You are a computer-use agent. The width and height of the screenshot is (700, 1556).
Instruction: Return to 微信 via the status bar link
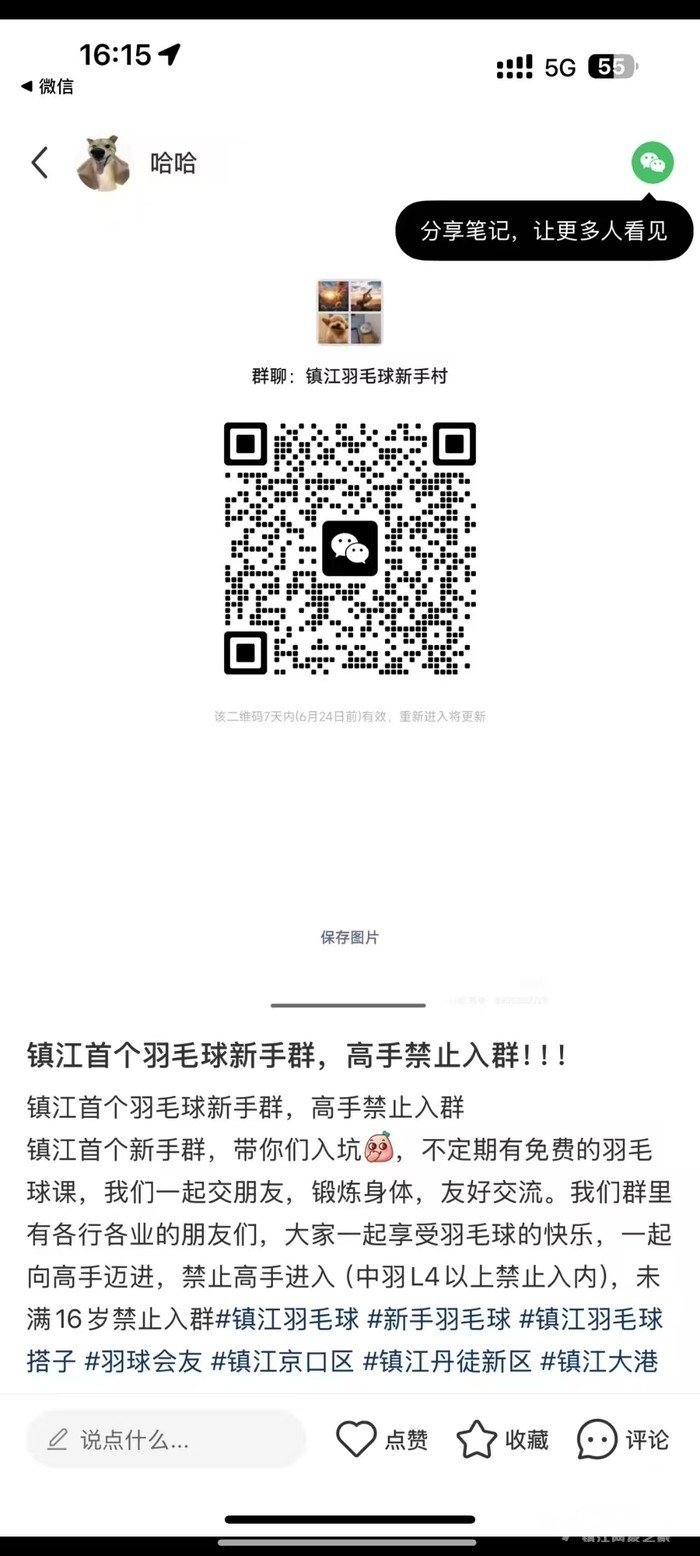(x=47, y=86)
